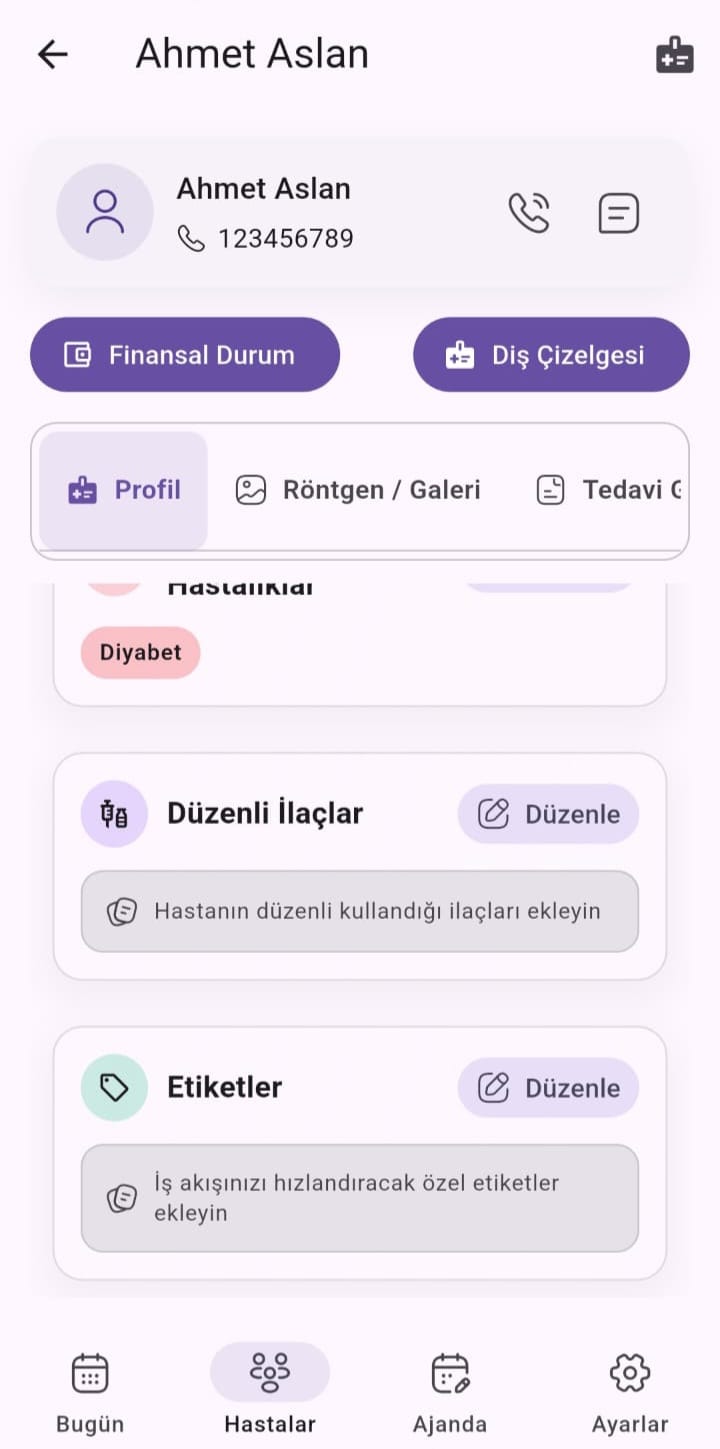Open the Ajanda calendar icon
Screen dimensions: 720x1449
[x=449, y=1372]
